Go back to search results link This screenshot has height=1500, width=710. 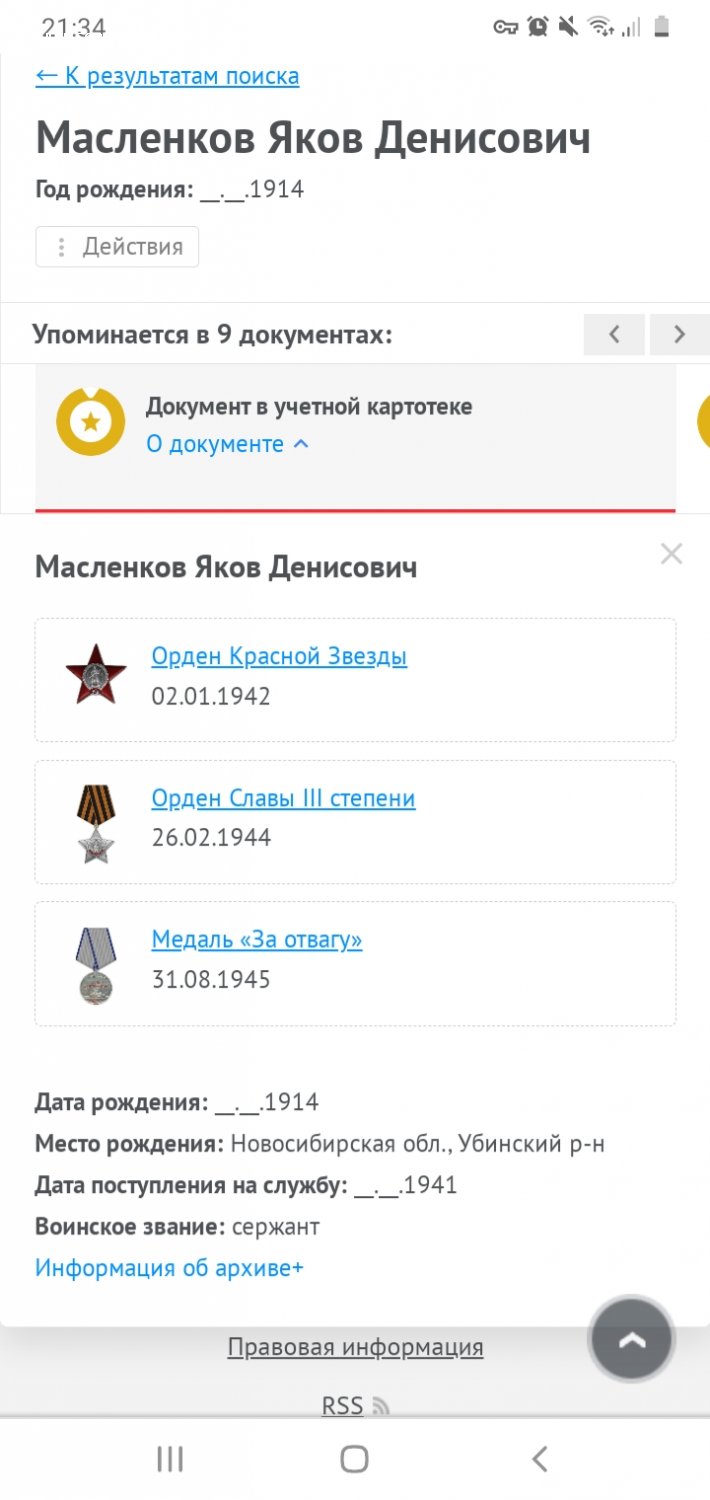(x=167, y=76)
